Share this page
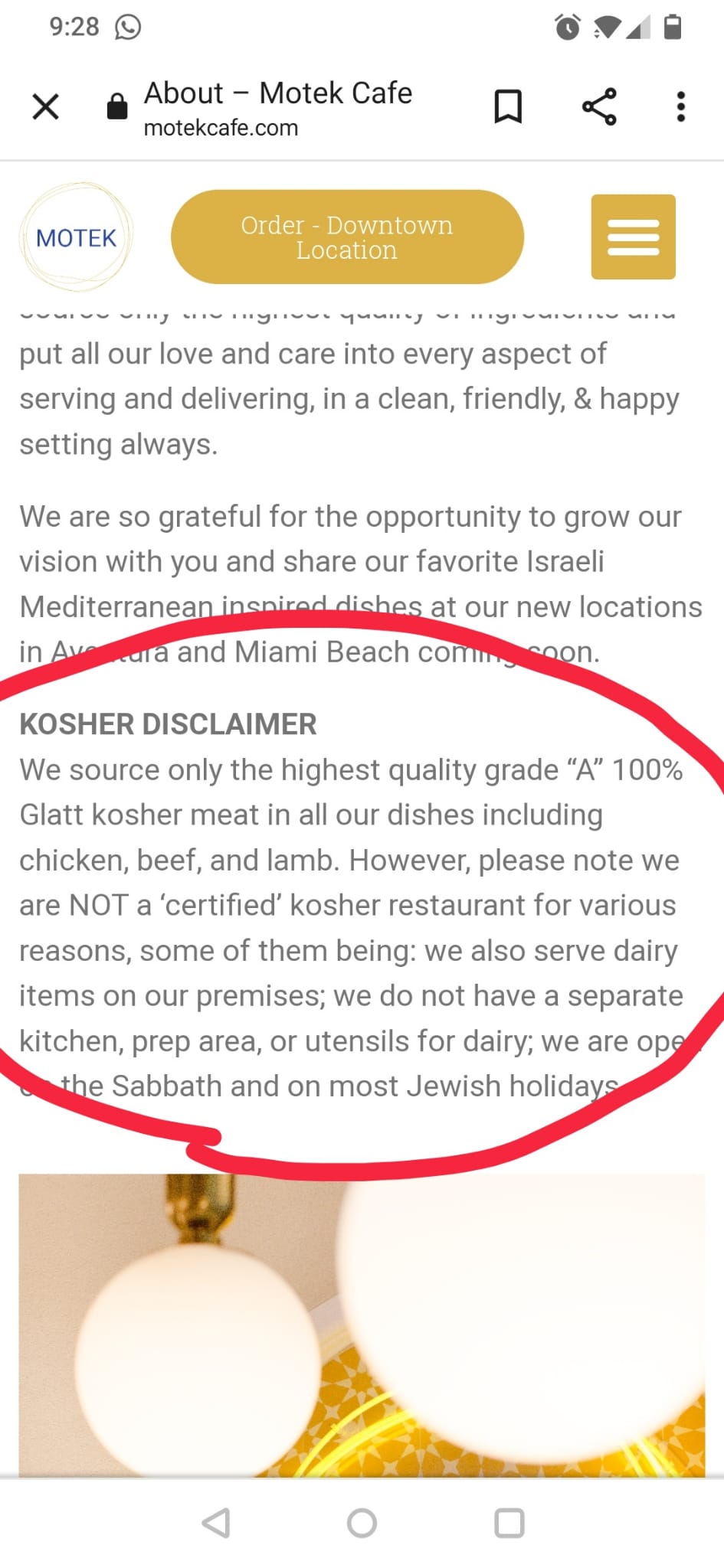Viewport: 724px width, 1568px height. point(599,106)
